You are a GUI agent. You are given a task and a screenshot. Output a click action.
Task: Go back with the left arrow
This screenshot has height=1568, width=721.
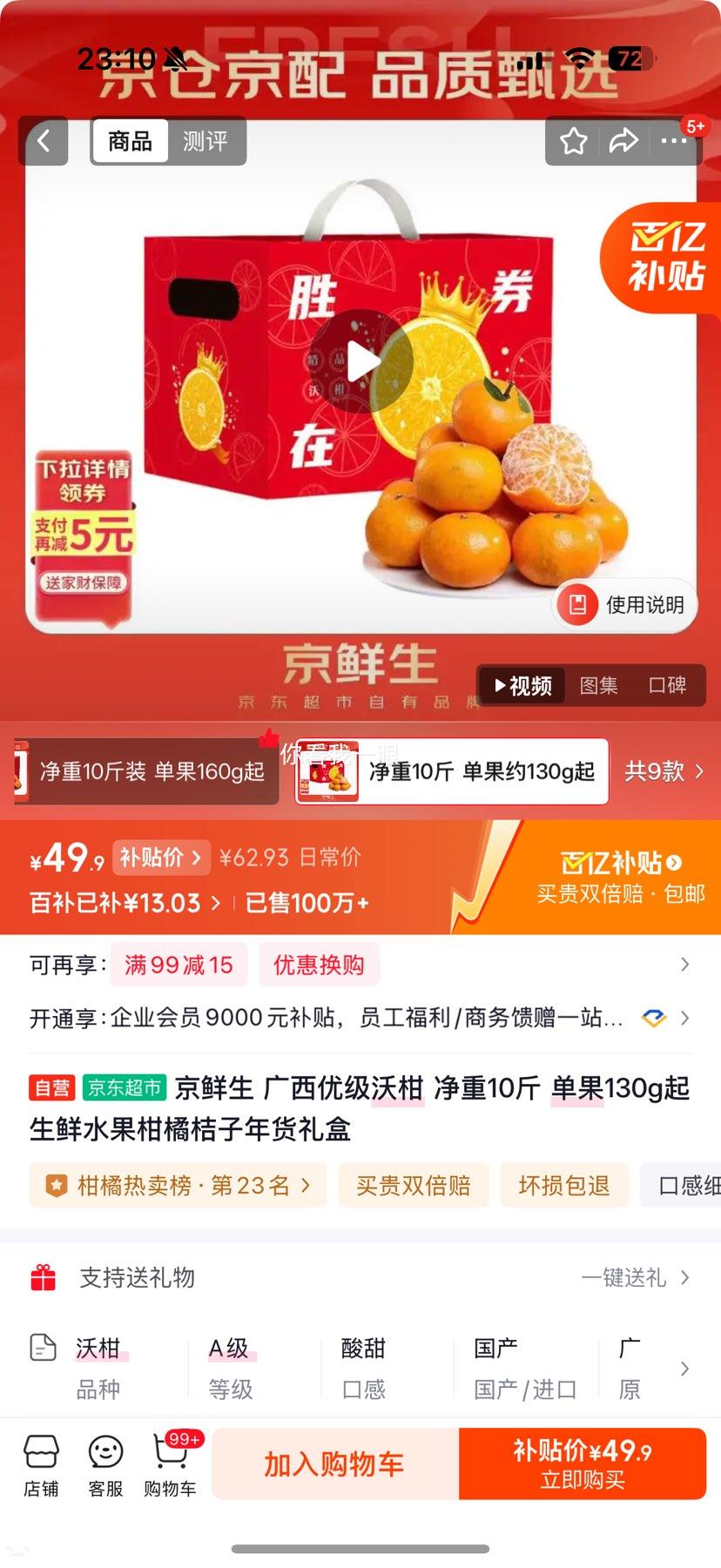[x=43, y=142]
